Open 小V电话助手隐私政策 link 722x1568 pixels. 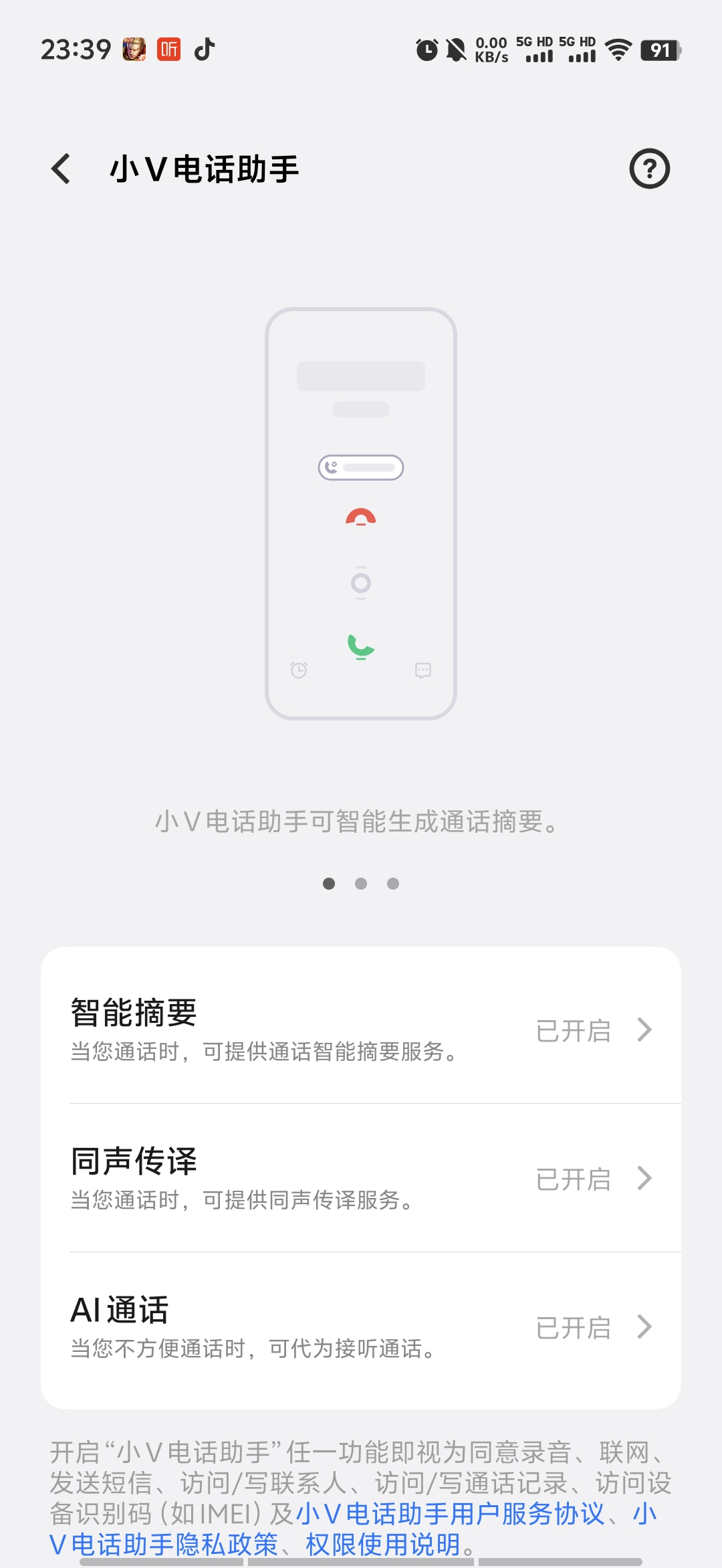174,1545
